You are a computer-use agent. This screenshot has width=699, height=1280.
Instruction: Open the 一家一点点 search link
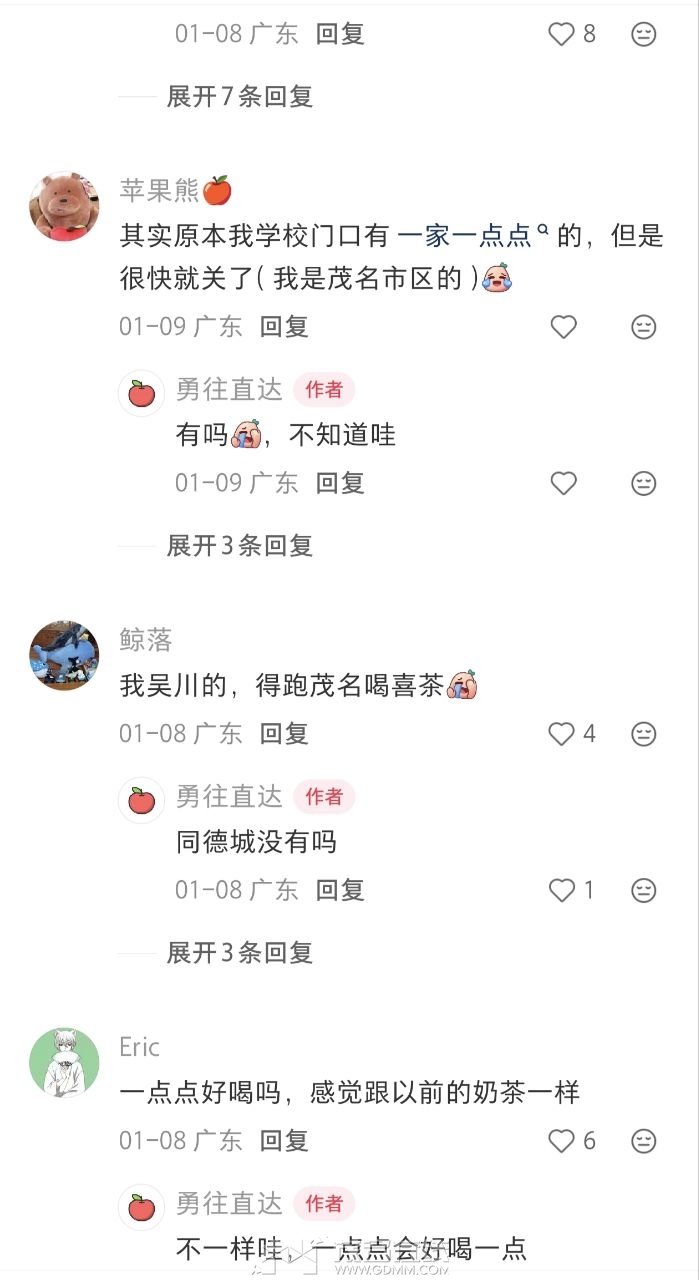click(472, 237)
